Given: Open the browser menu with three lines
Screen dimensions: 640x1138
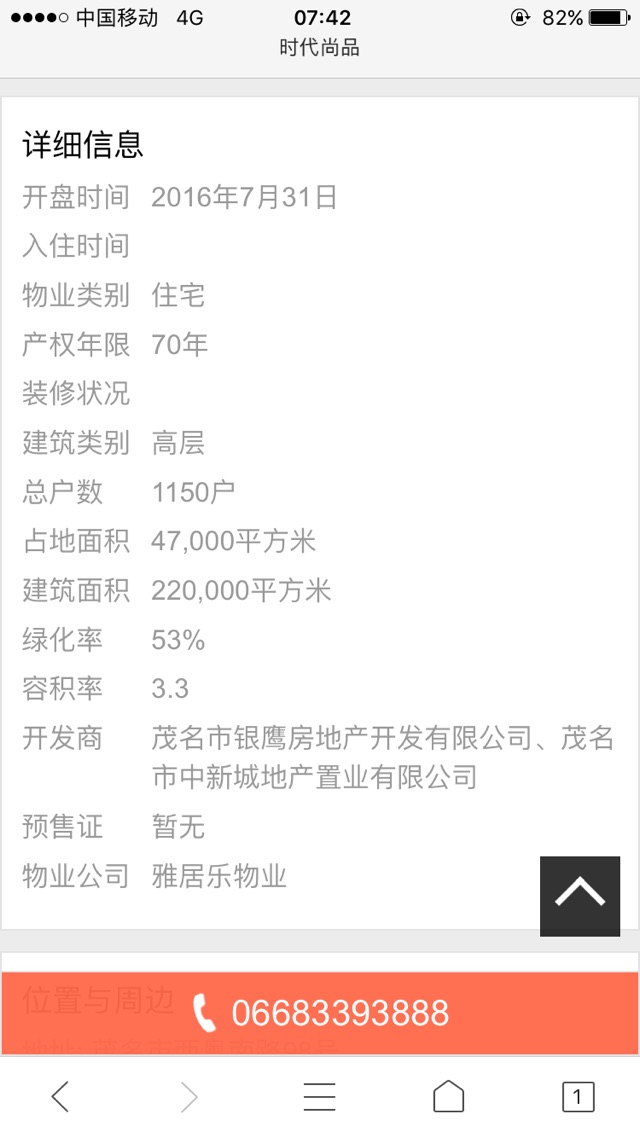Looking at the screenshot, I should point(319,1096).
